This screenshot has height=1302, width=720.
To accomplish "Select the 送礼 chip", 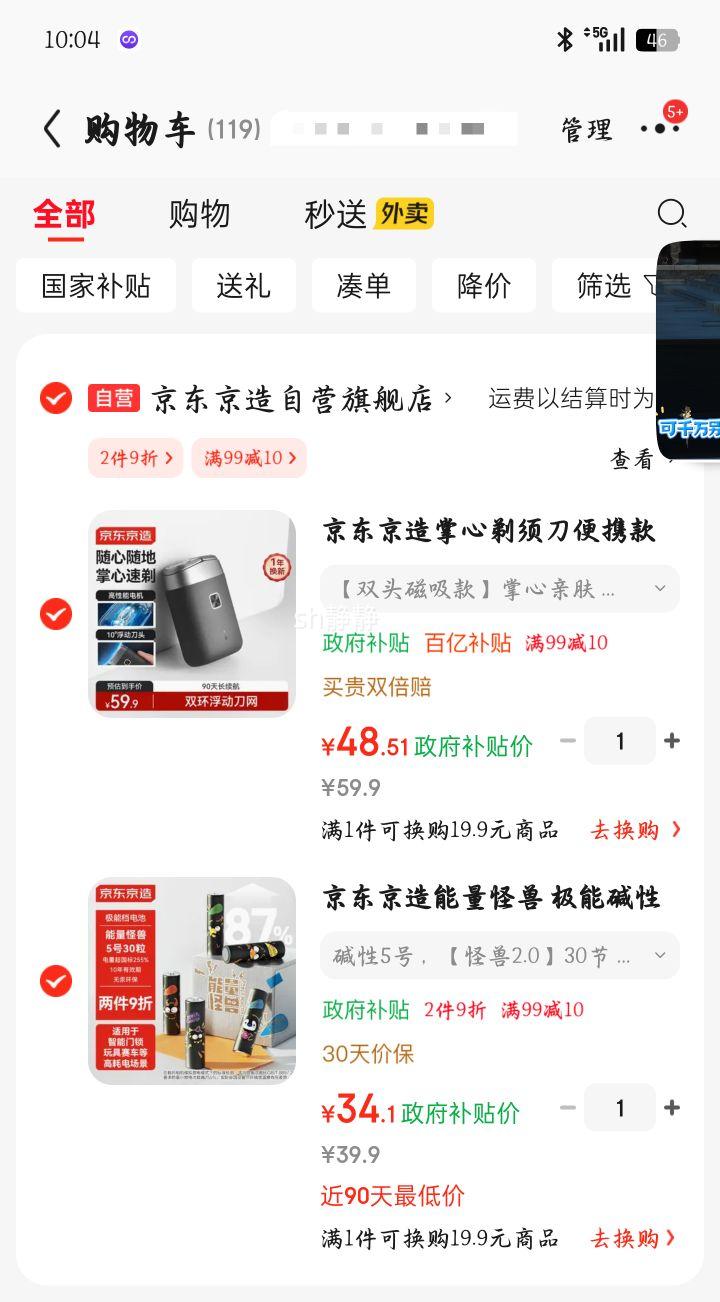I will coord(243,286).
